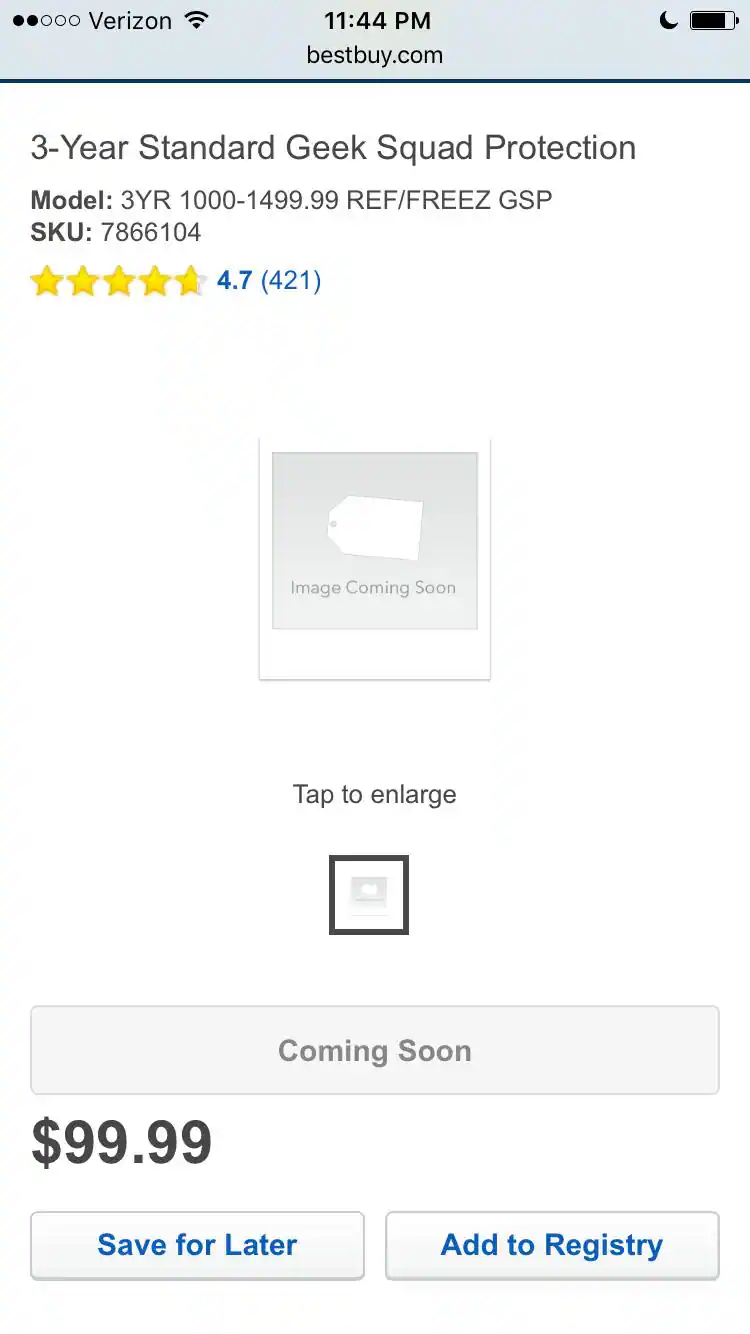Tap the bestbuy.com address bar
Viewport: 750px width, 1334px height.
[x=374, y=55]
